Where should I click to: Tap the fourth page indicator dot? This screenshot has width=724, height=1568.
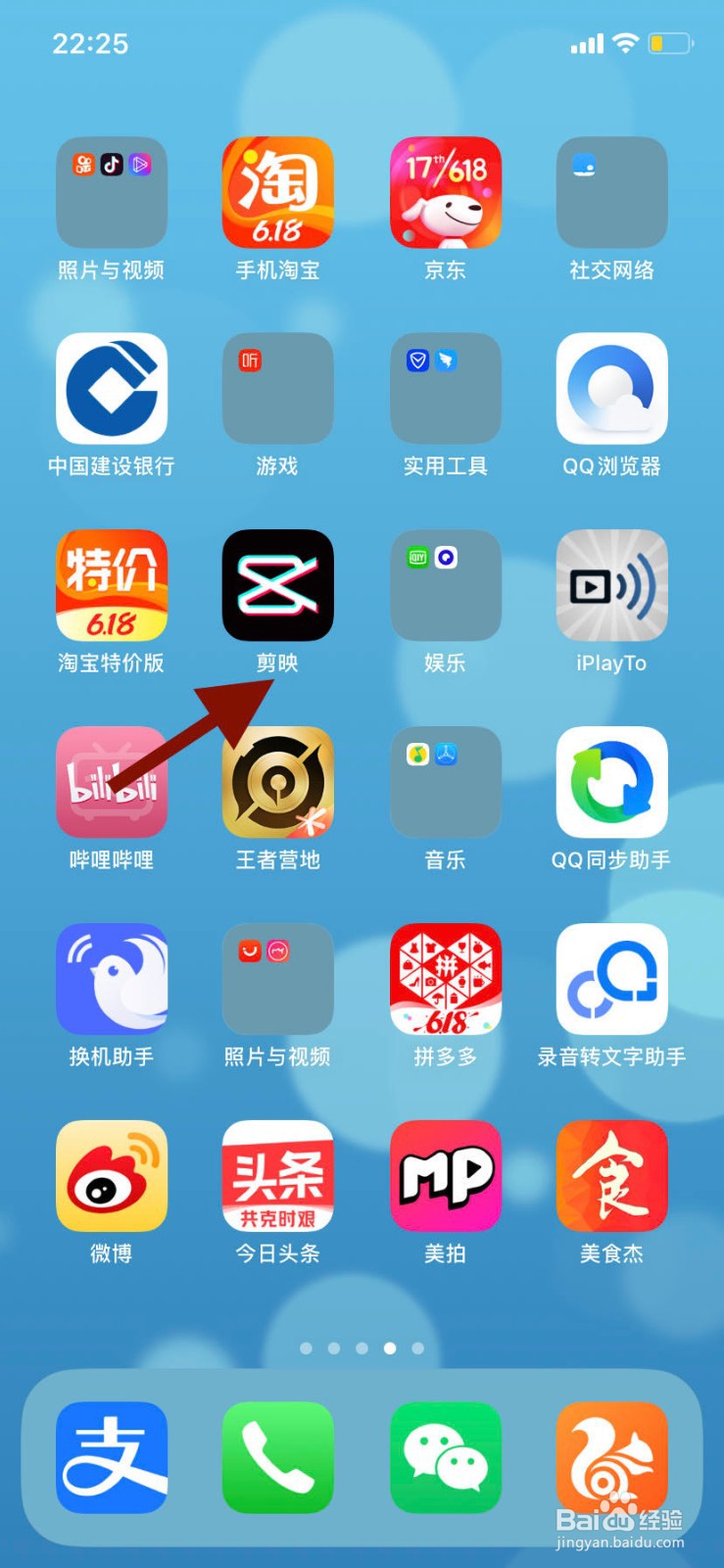pyautogui.click(x=390, y=1347)
